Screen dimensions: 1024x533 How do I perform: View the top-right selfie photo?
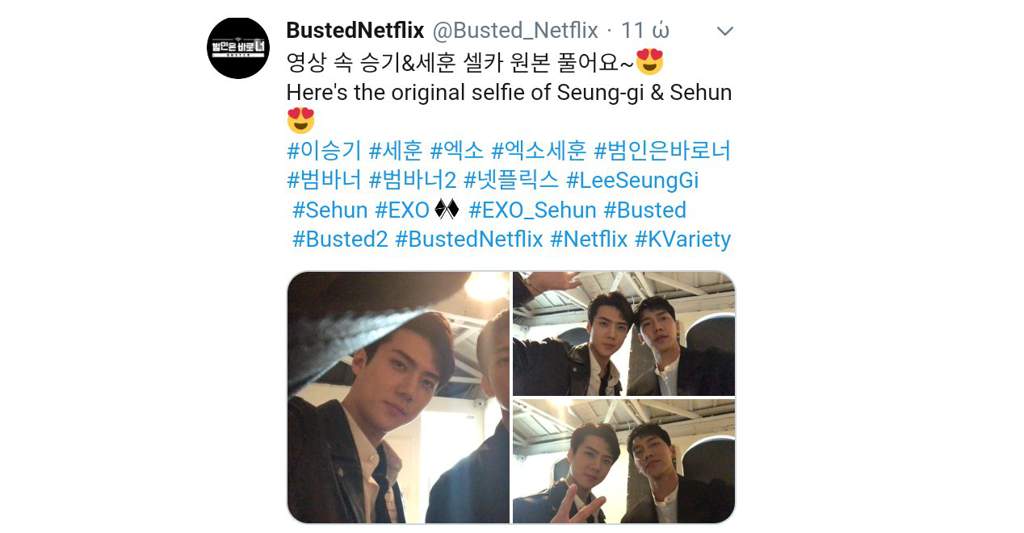pyautogui.click(x=624, y=333)
